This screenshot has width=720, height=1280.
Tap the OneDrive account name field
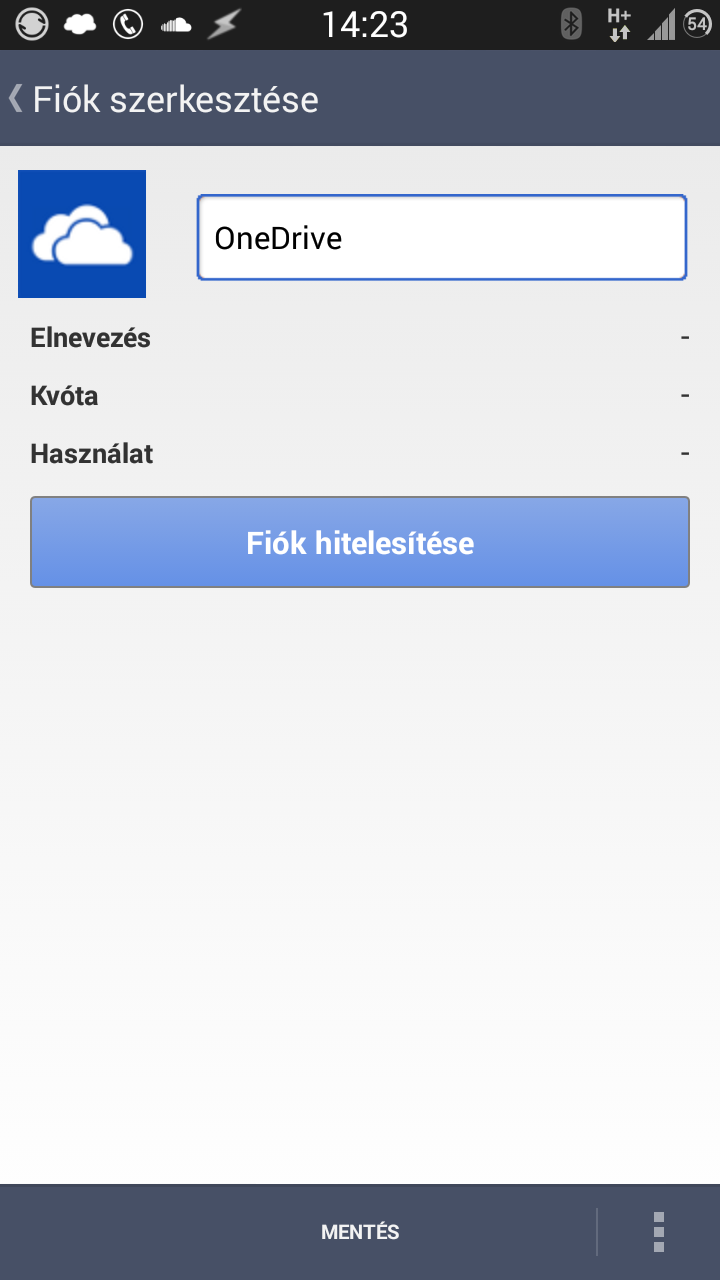(442, 237)
